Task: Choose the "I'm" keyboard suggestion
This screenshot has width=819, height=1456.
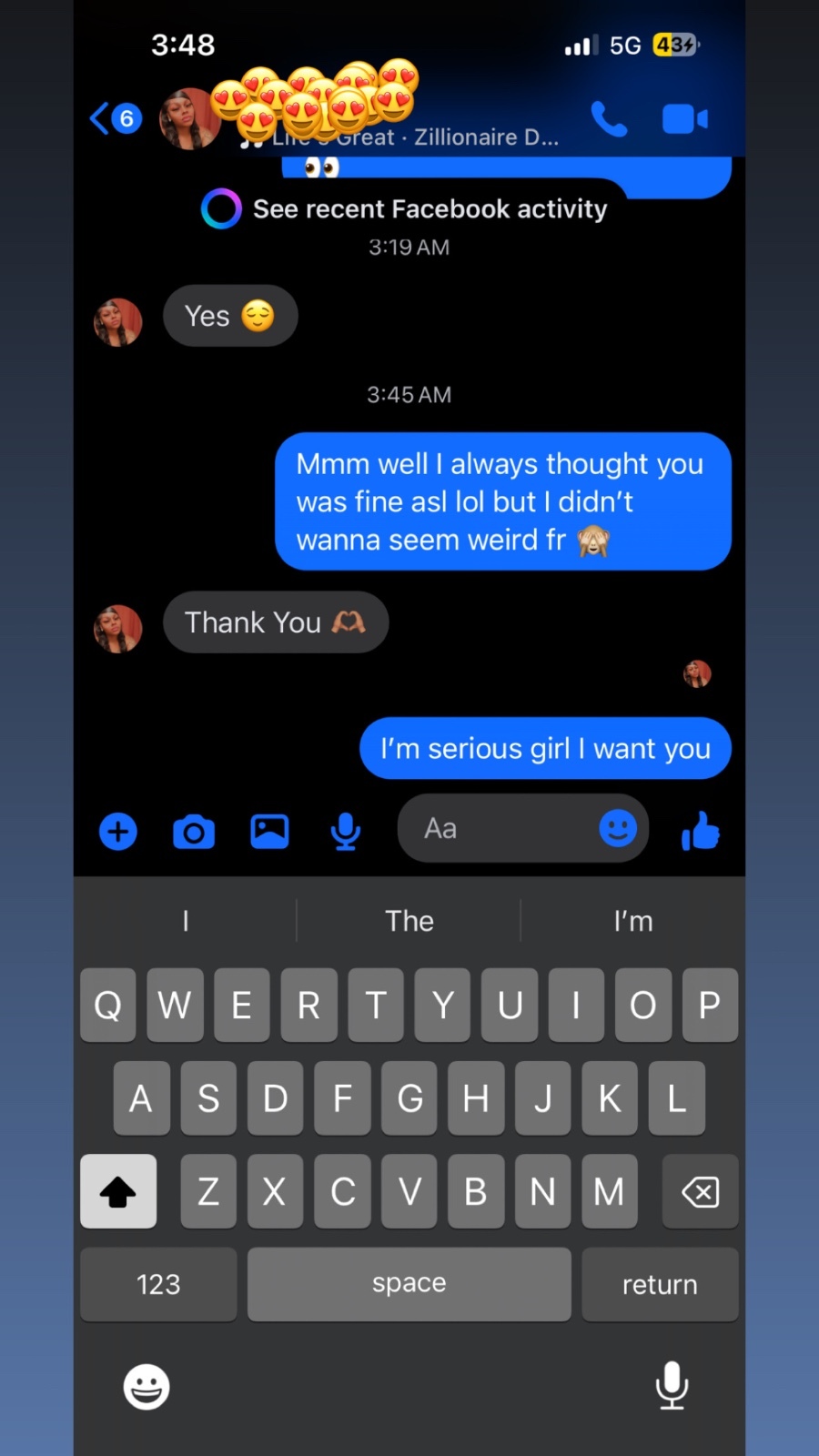Action: tap(632, 921)
